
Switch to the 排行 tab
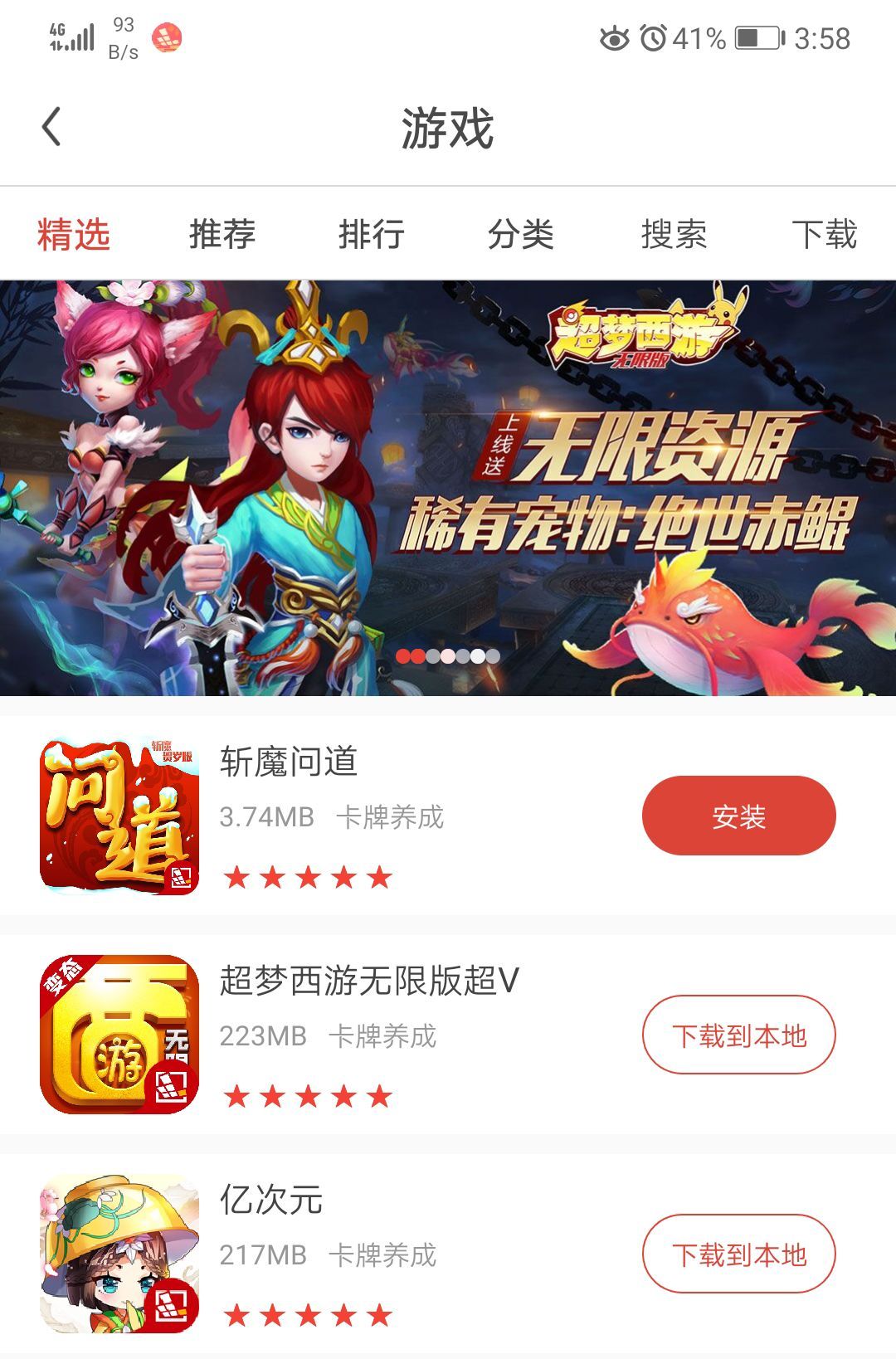(x=373, y=235)
